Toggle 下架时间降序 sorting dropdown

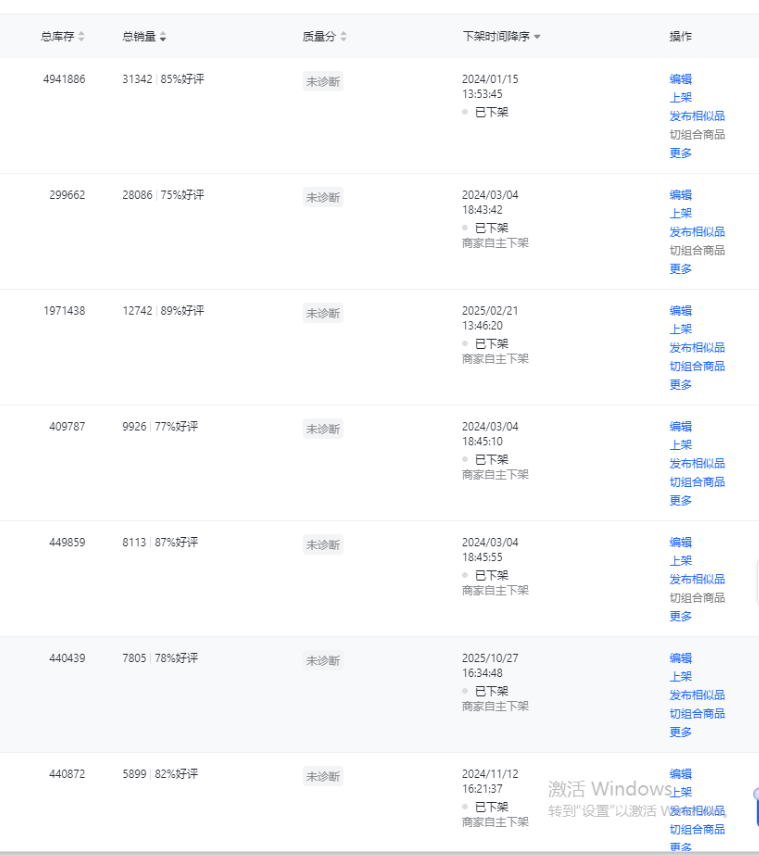click(501, 36)
